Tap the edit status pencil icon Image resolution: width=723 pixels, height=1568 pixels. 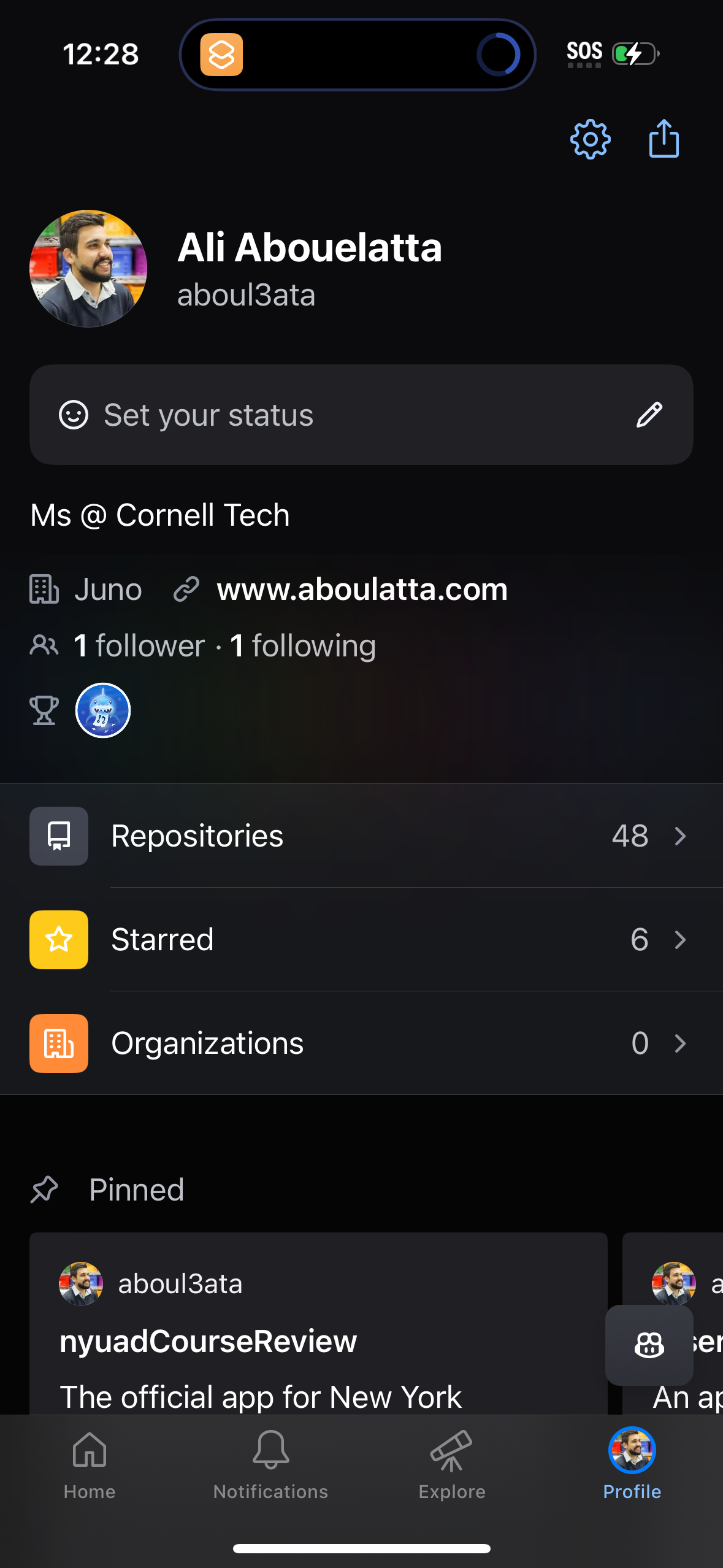pos(649,414)
